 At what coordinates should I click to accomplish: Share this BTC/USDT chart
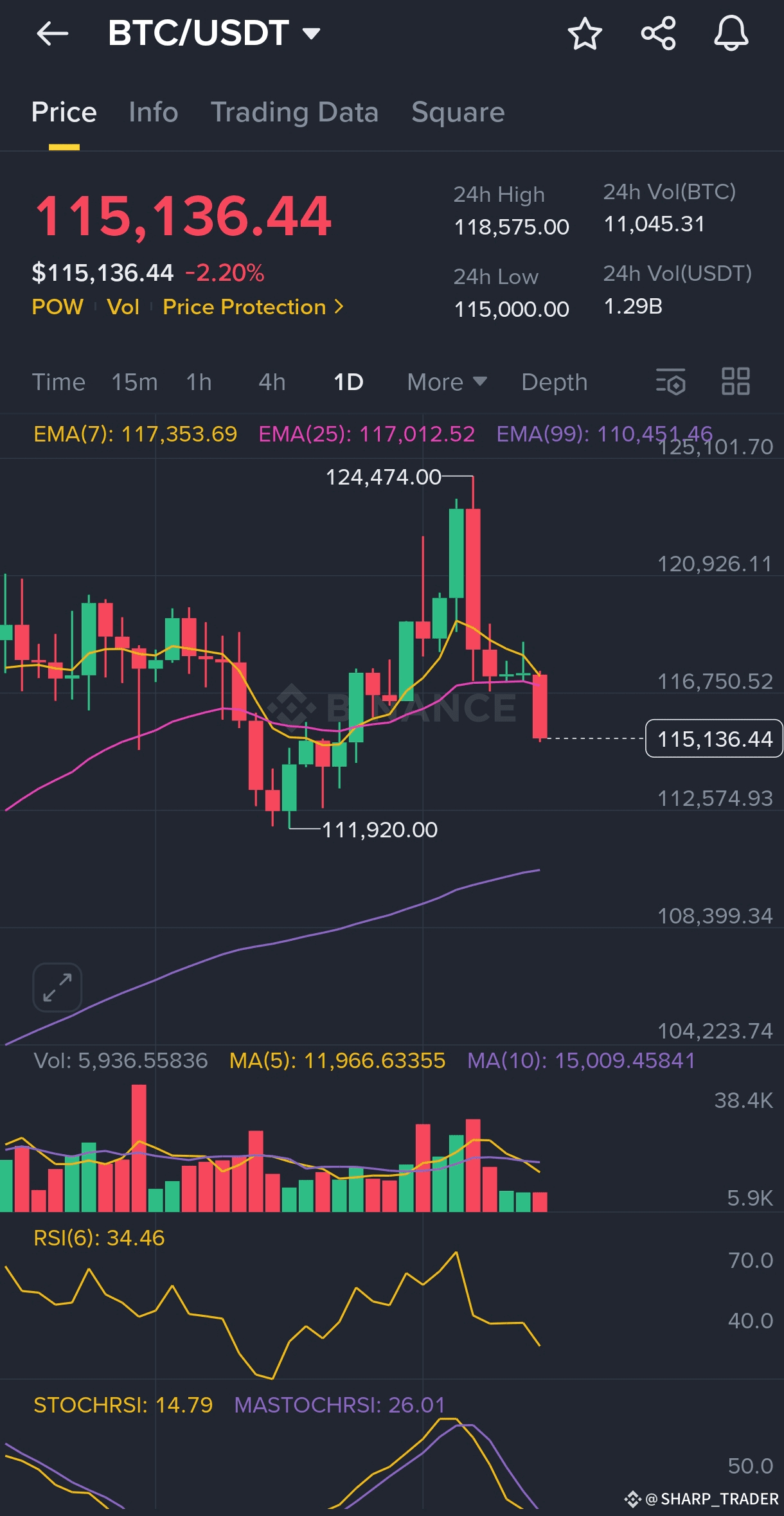click(659, 33)
